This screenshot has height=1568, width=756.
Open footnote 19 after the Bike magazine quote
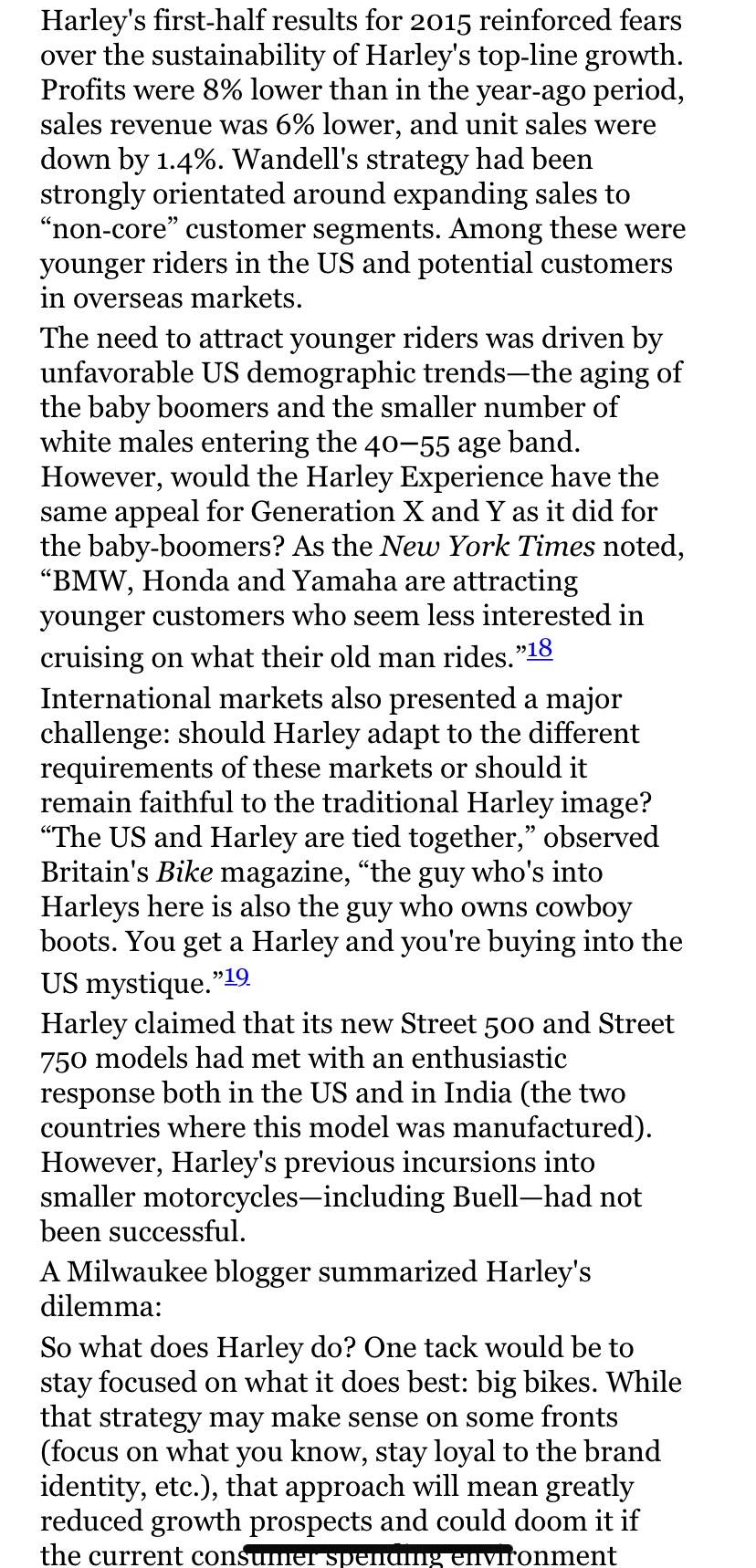tap(236, 976)
